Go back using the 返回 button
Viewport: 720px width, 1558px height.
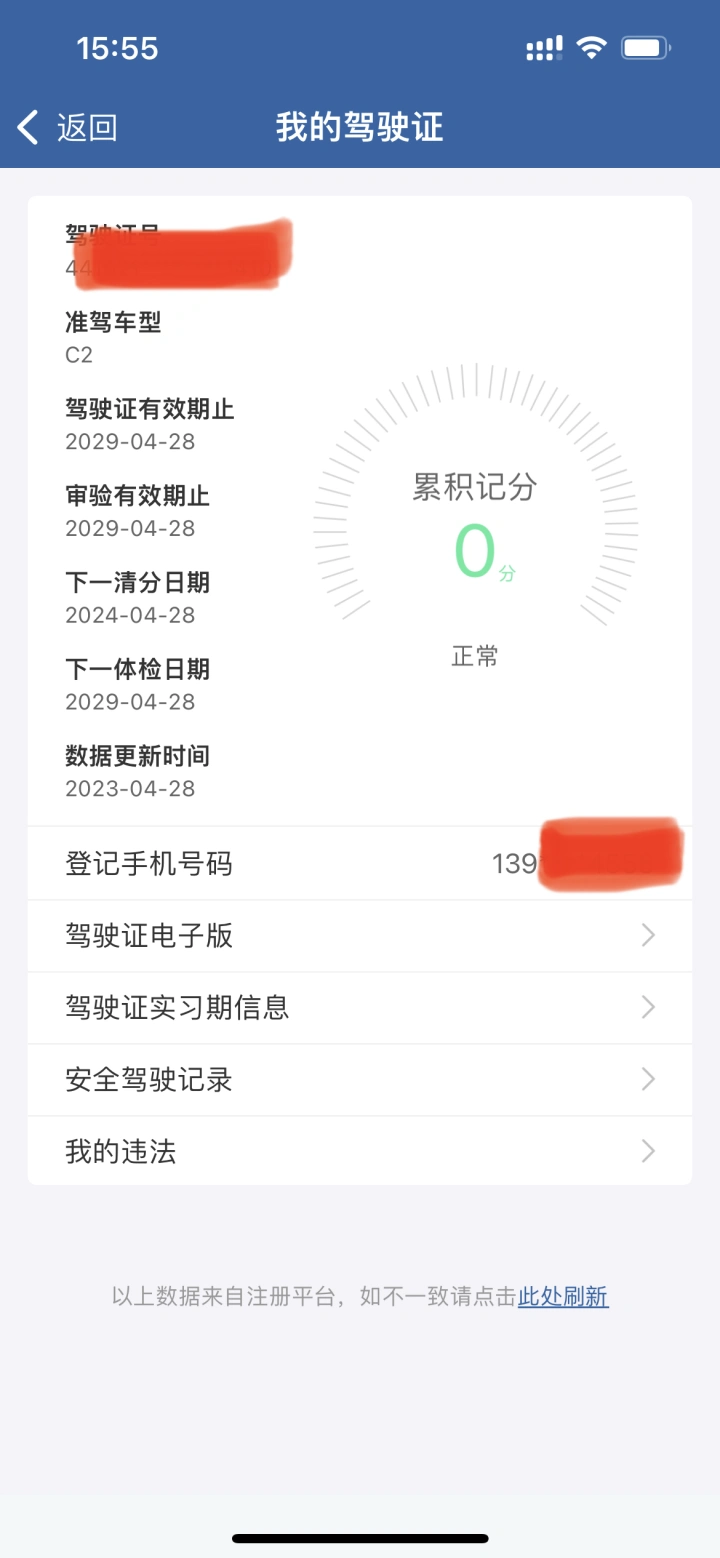pyautogui.click(x=67, y=127)
